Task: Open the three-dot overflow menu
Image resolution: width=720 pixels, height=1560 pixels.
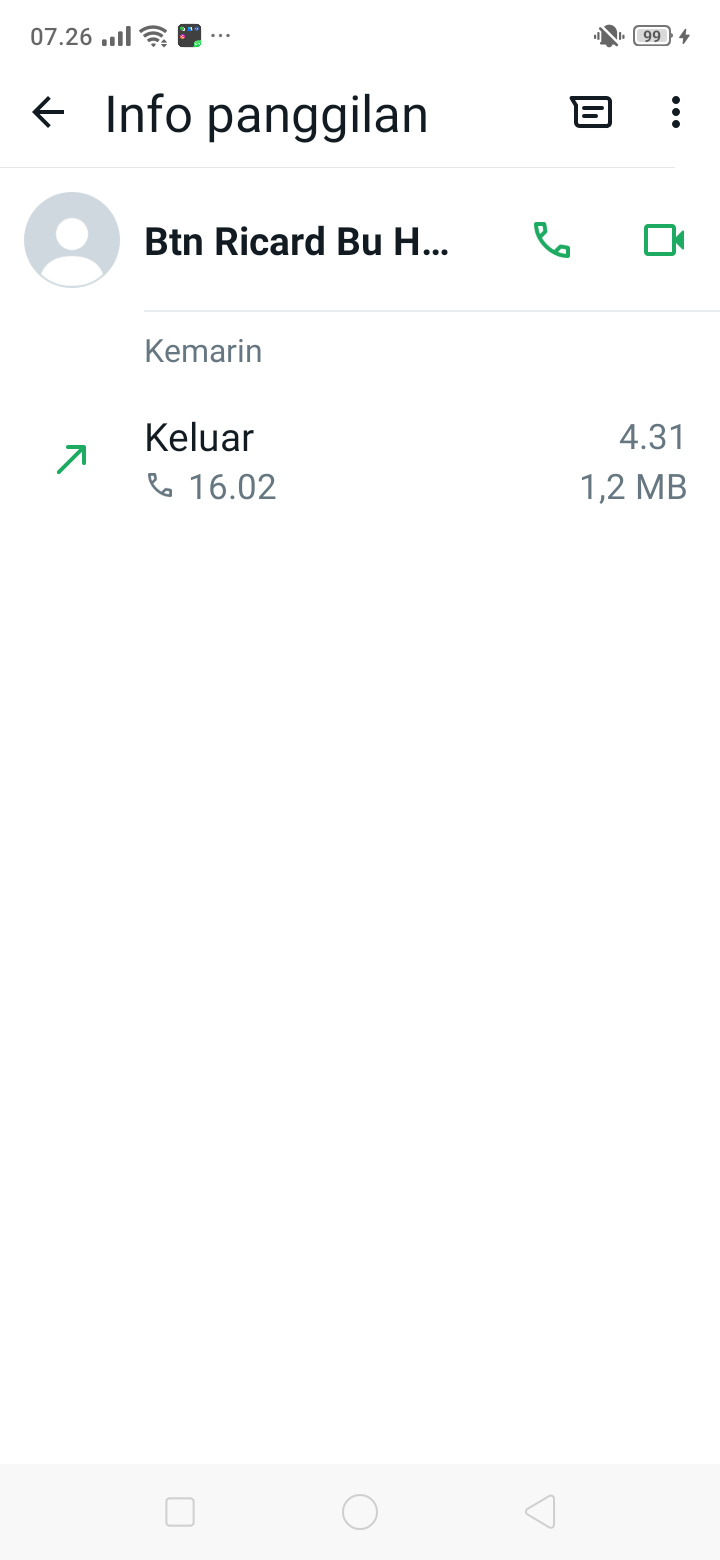Action: [676, 113]
